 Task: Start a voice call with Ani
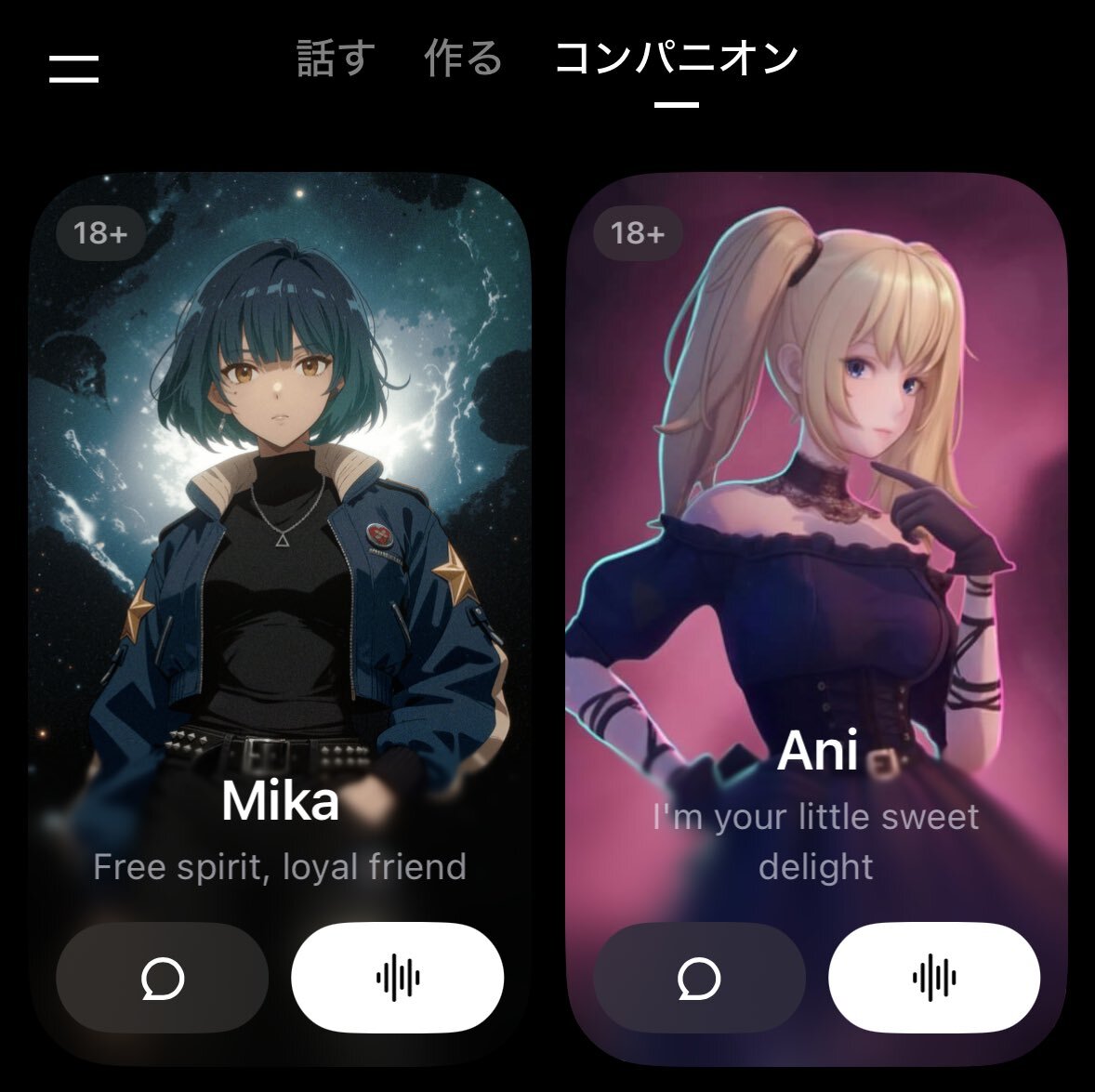pyautogui.click(x=934, y=978)
